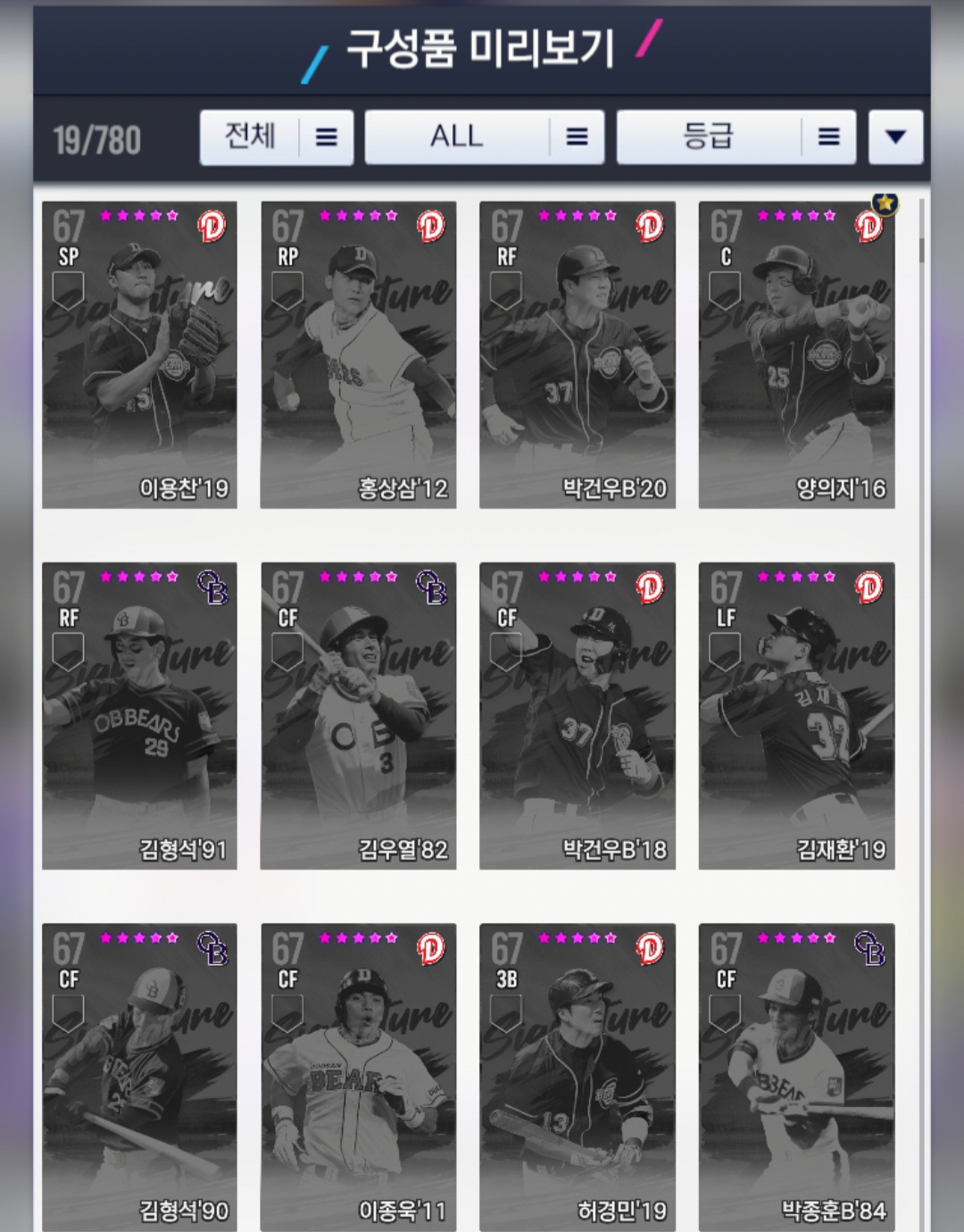Open the 양의지'16 player card
Screen dimensions: 964x1232
796,355
